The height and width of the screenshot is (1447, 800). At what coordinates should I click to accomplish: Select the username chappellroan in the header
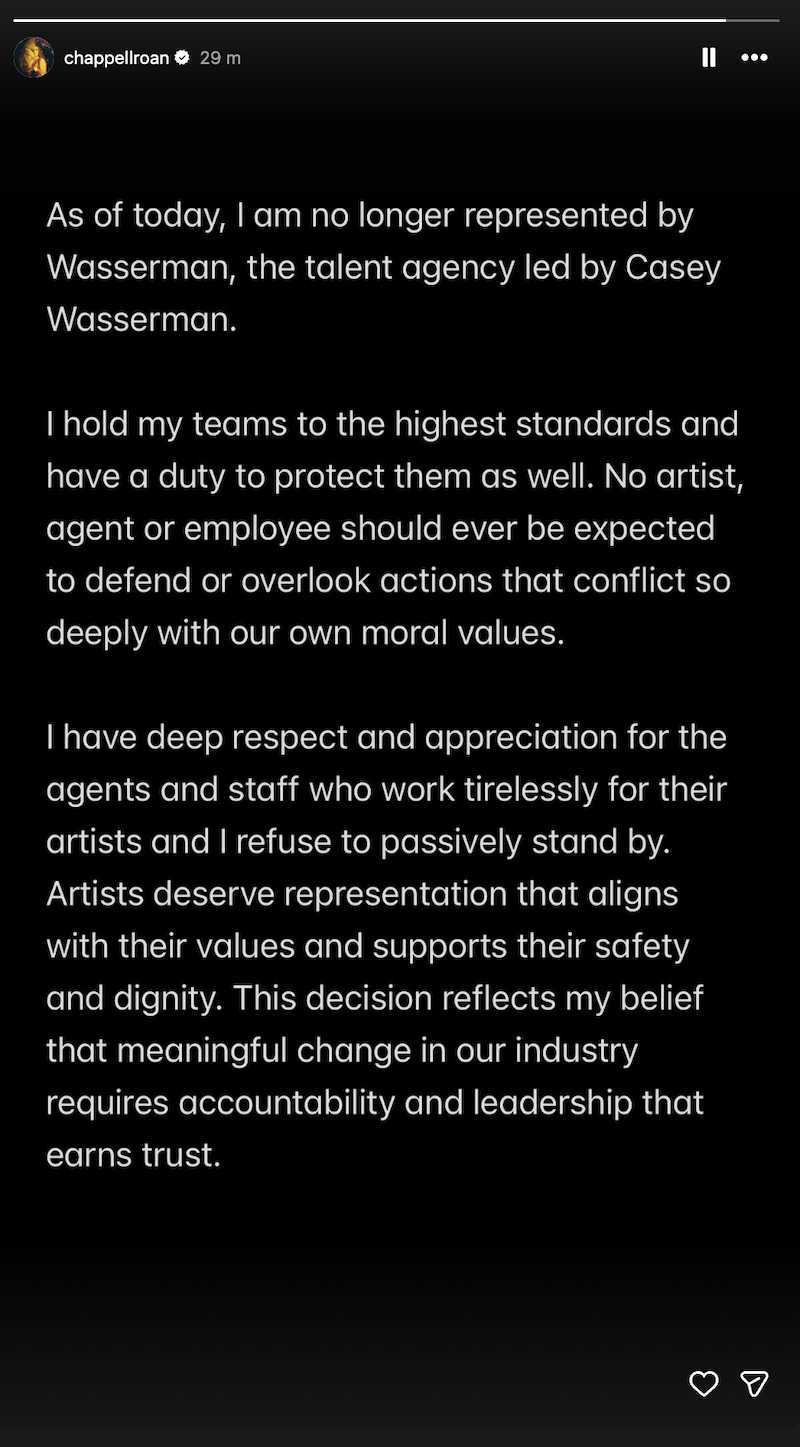coord(115,57)
